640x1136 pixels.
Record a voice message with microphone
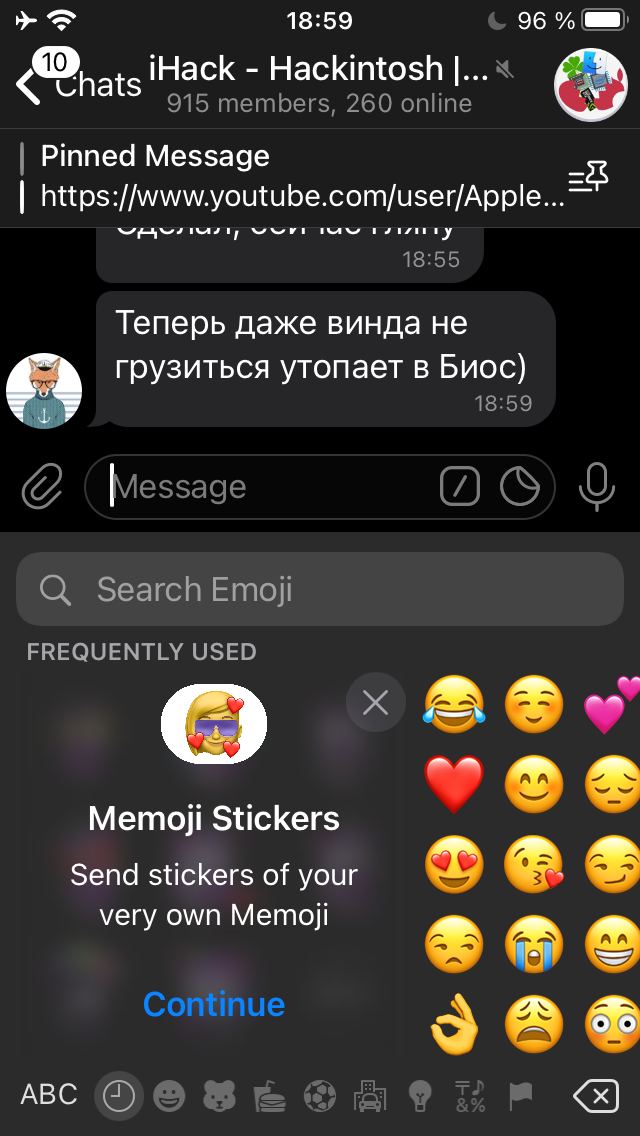(597, 487)
